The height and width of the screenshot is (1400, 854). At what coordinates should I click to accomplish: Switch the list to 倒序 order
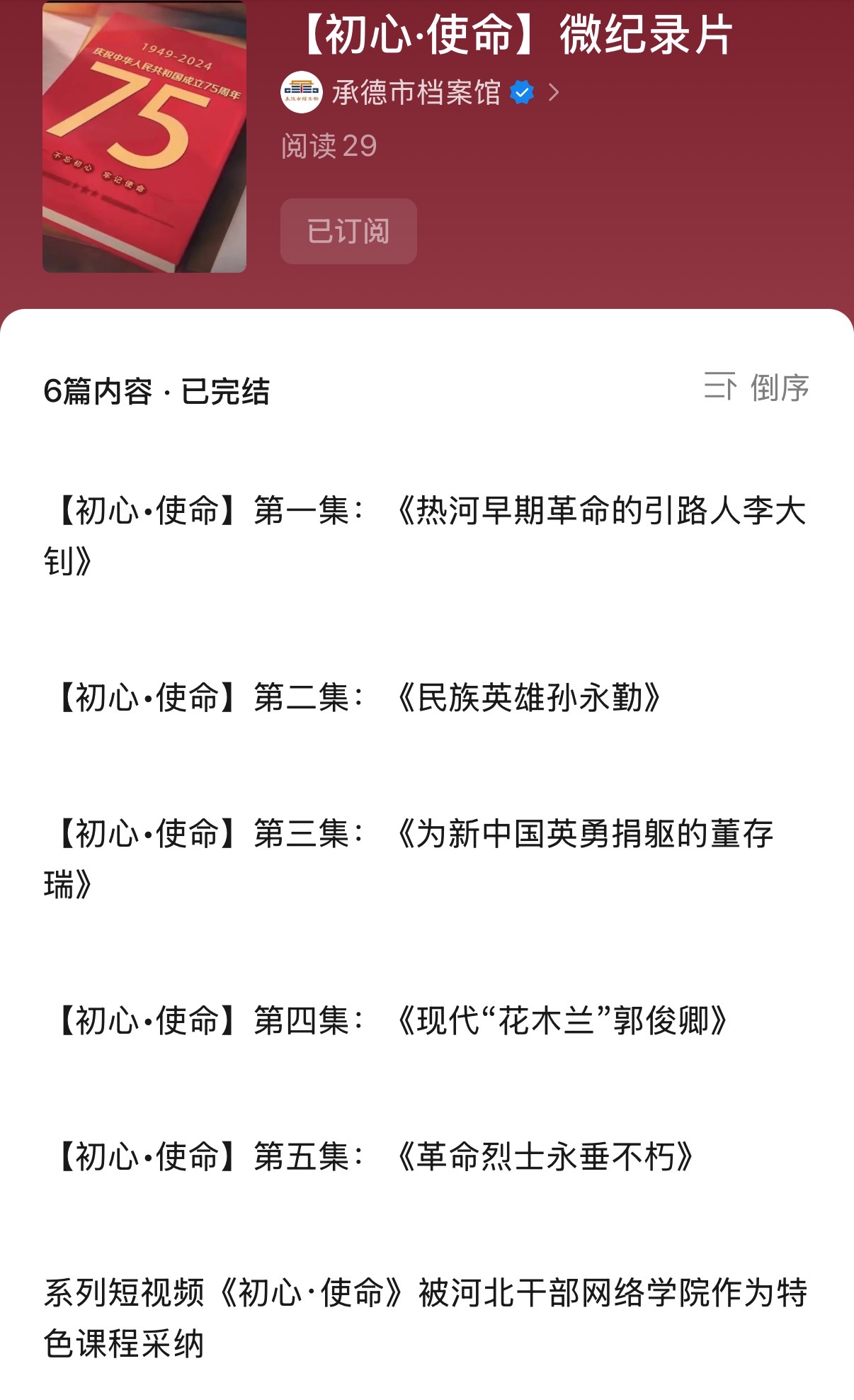pos(756,388)
